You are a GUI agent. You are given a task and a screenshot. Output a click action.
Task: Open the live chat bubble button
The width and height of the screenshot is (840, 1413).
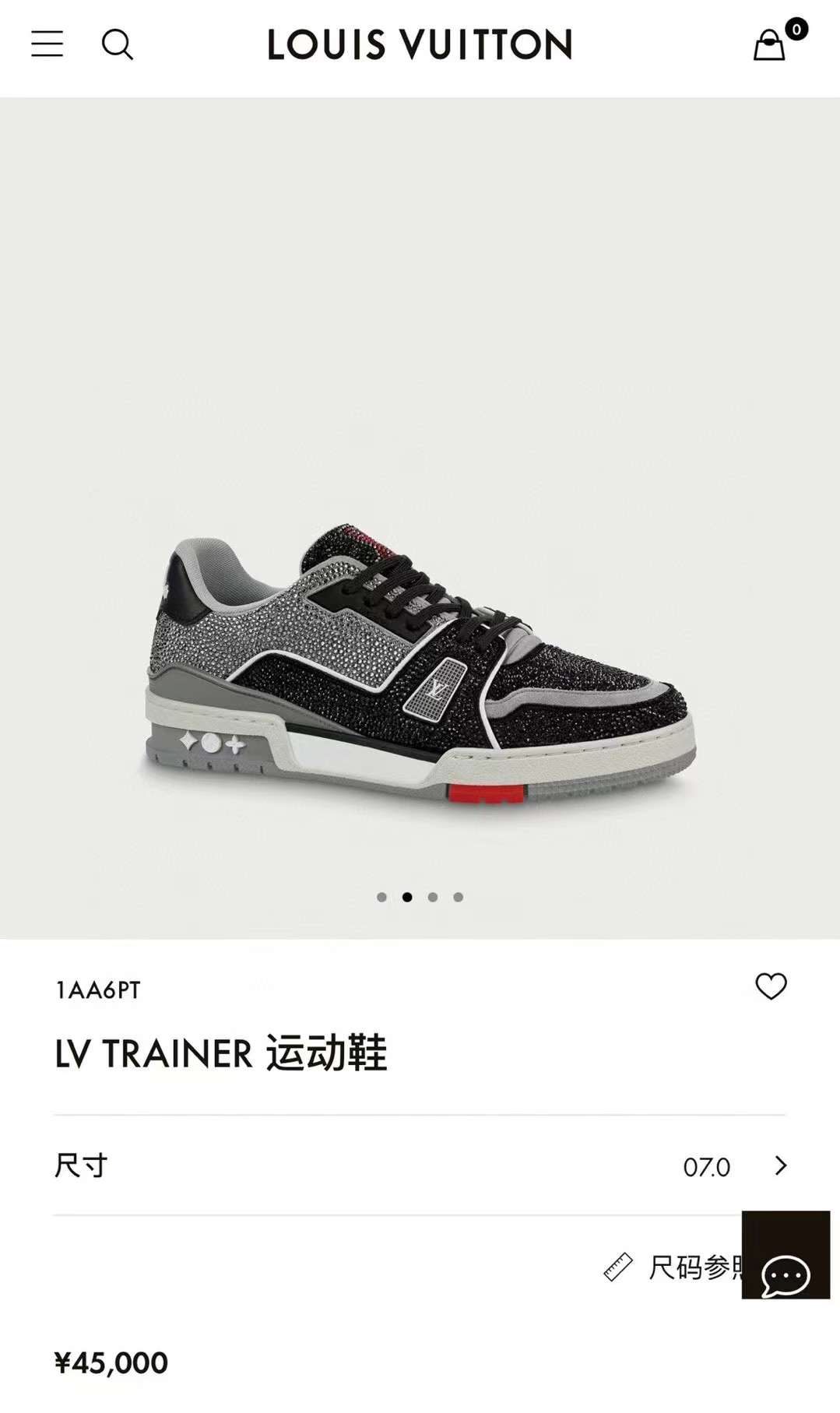click(786, 1255)
